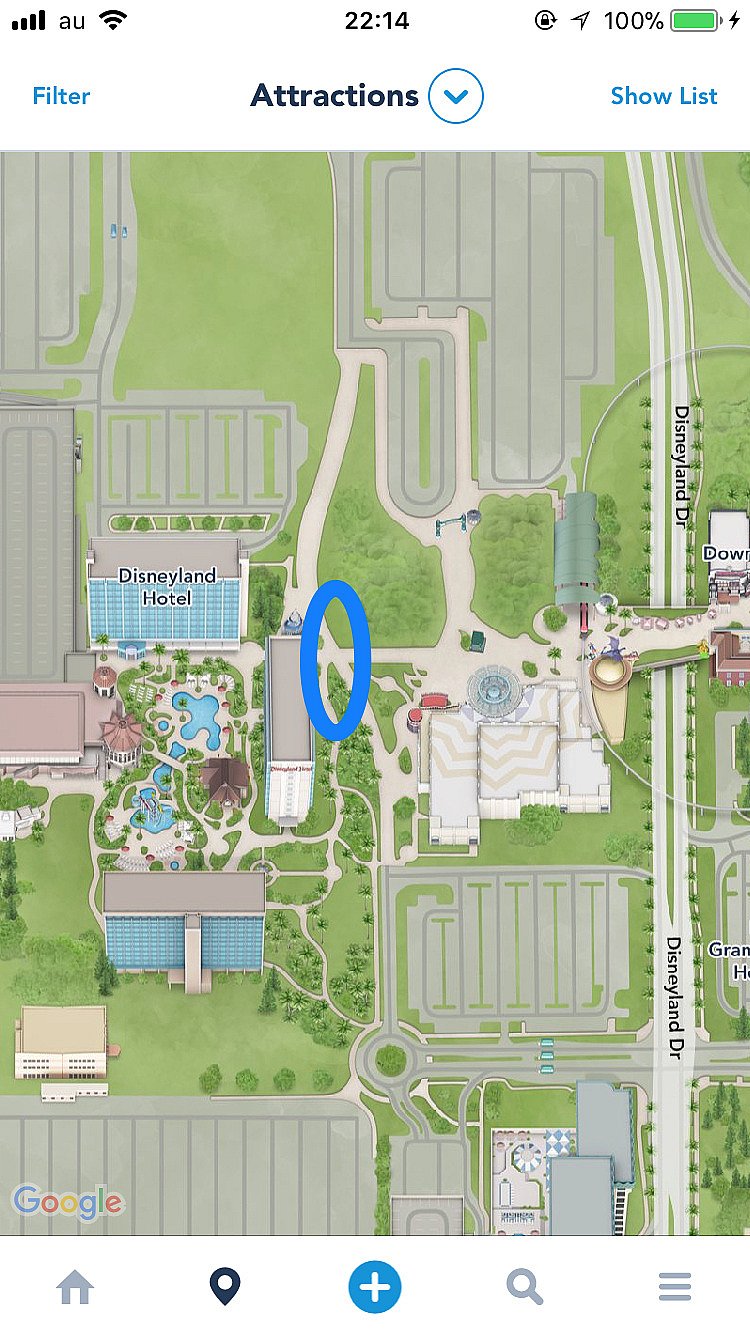Open the Filter options
750x1334 pixels.
pos(61,96)
